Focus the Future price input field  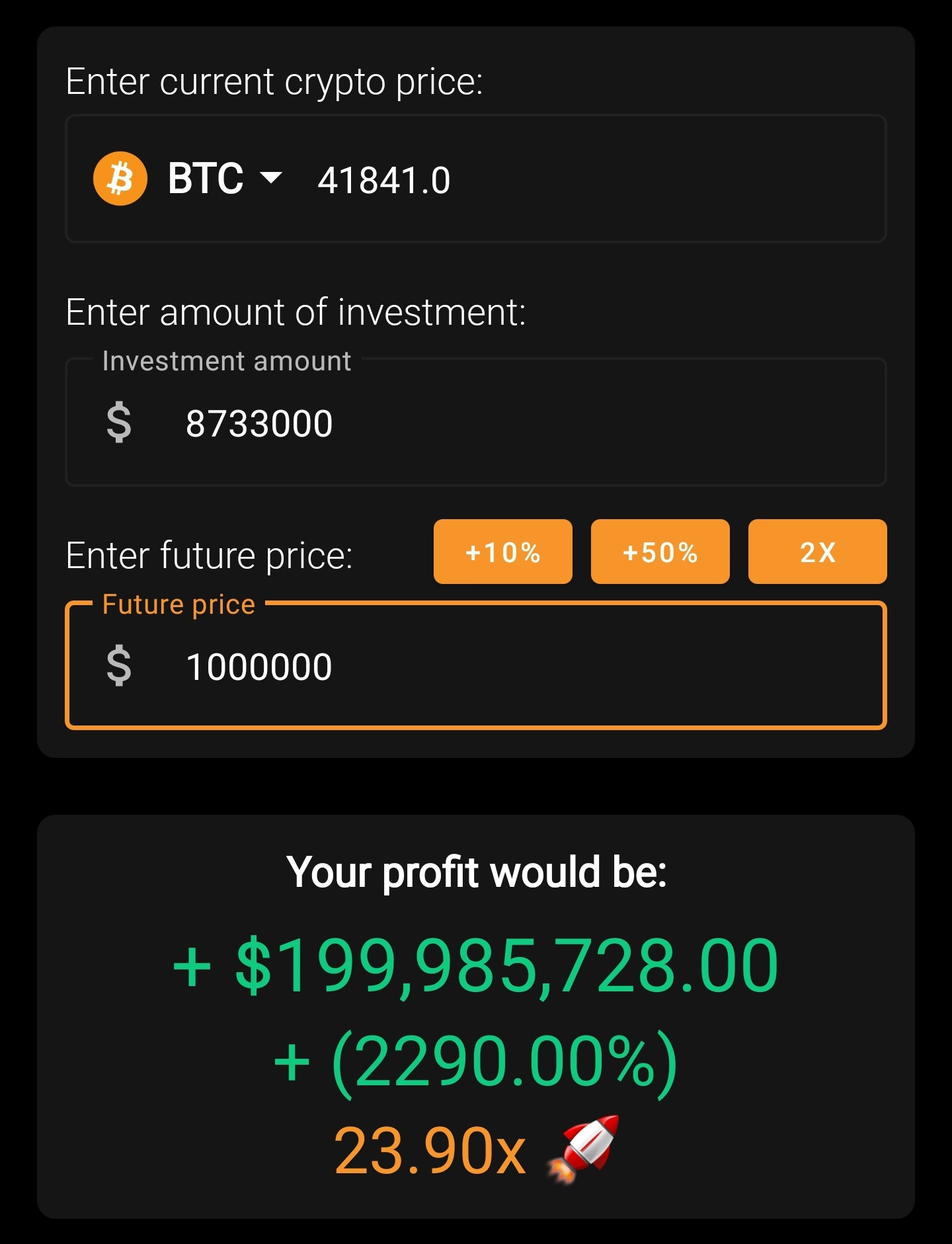475,667
